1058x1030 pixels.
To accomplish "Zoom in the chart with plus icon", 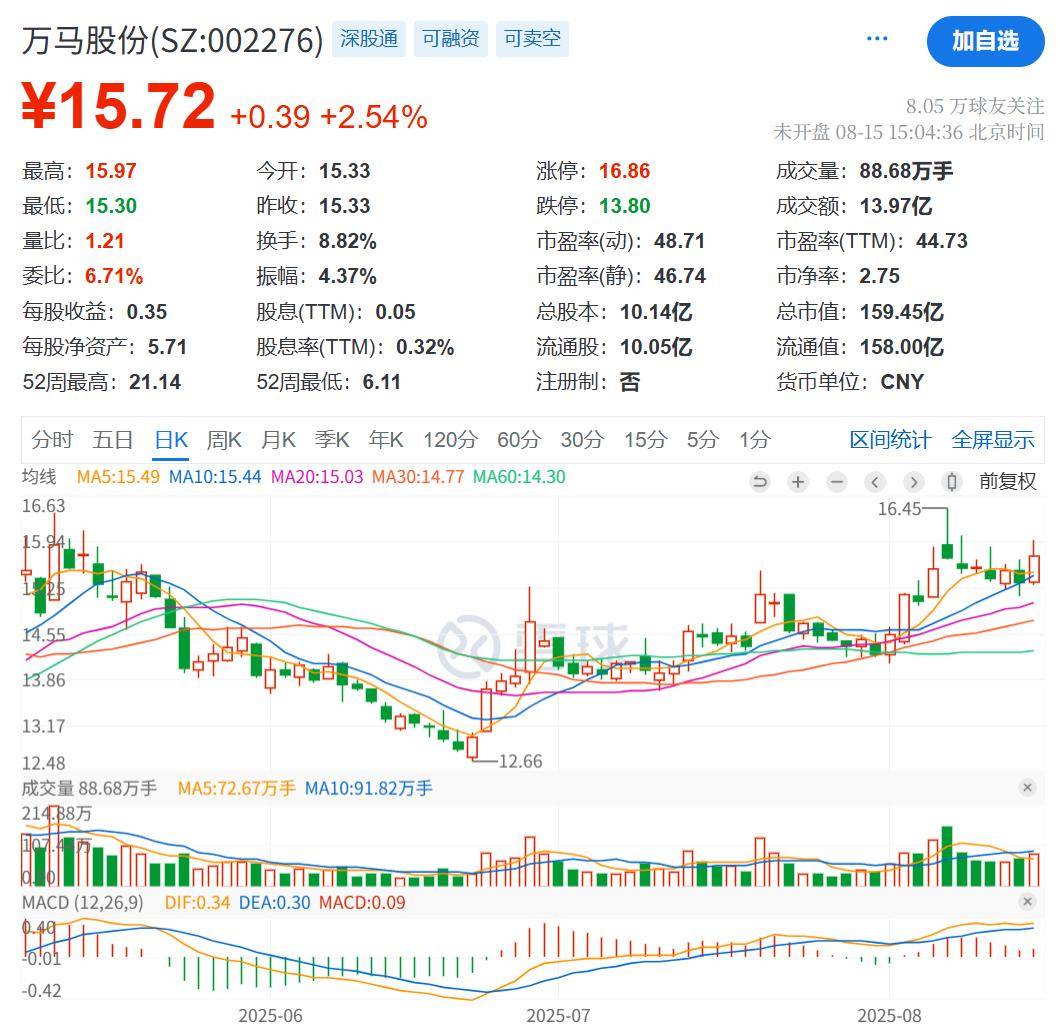I will click(x=798, y=482).
